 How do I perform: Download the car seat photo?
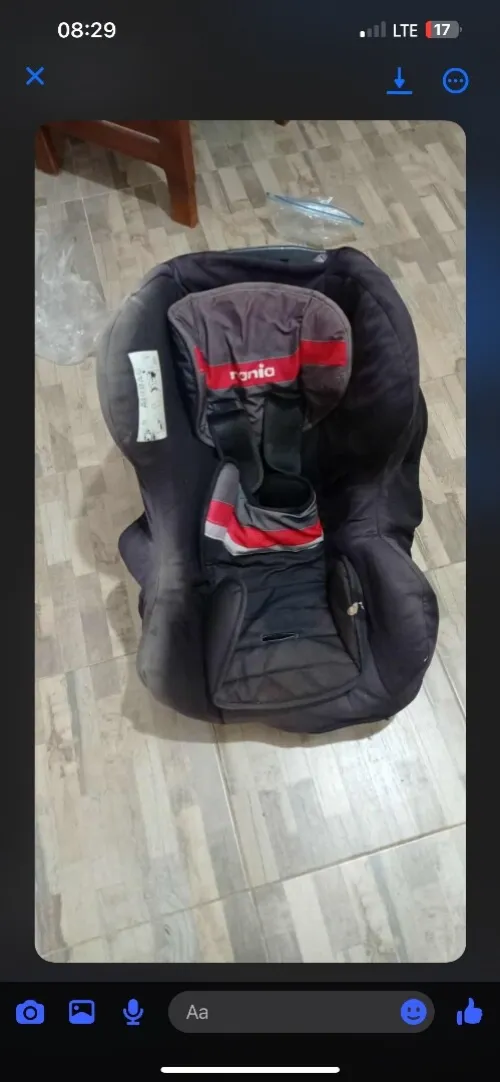coord(399,81)
